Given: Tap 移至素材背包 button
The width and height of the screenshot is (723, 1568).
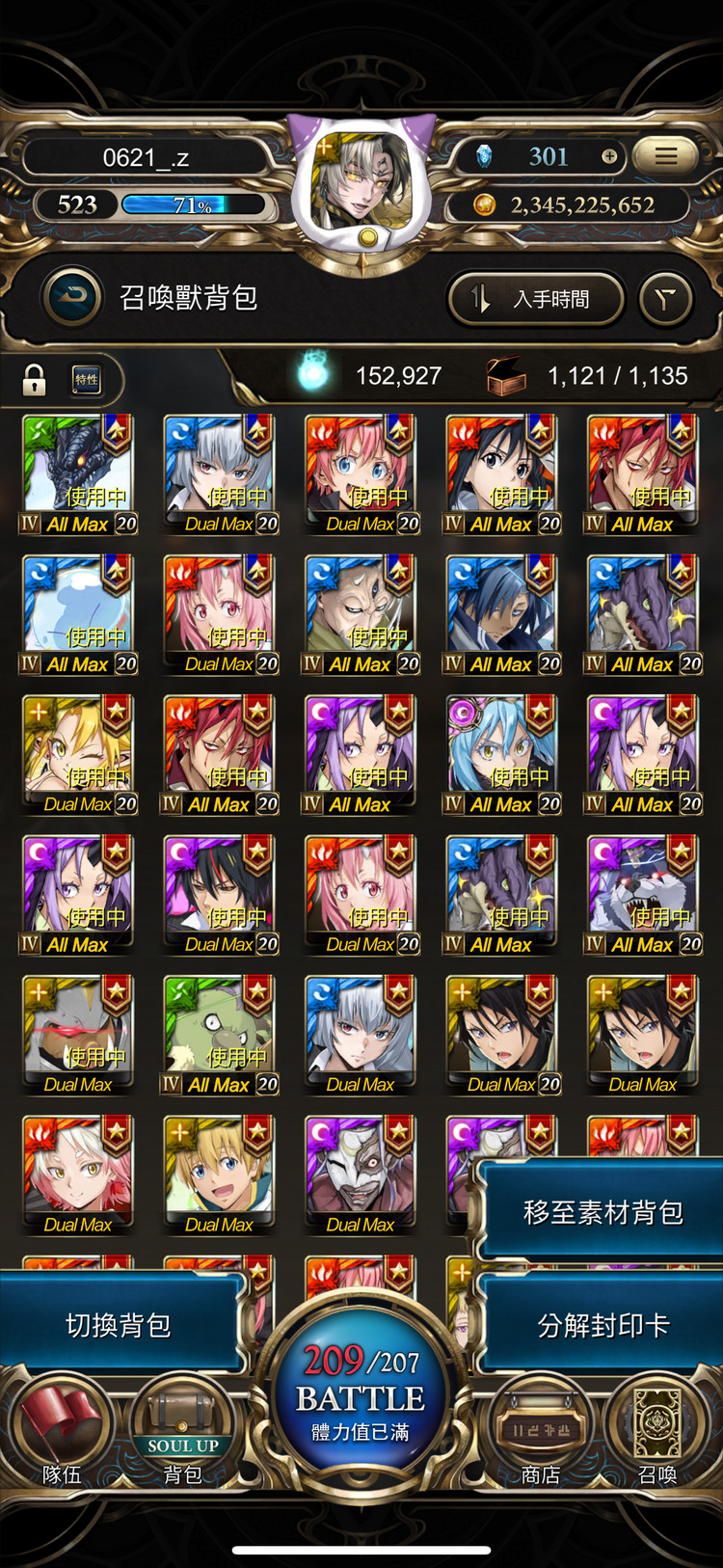Looking at the screenshot, I should (x=602, y=1212).
